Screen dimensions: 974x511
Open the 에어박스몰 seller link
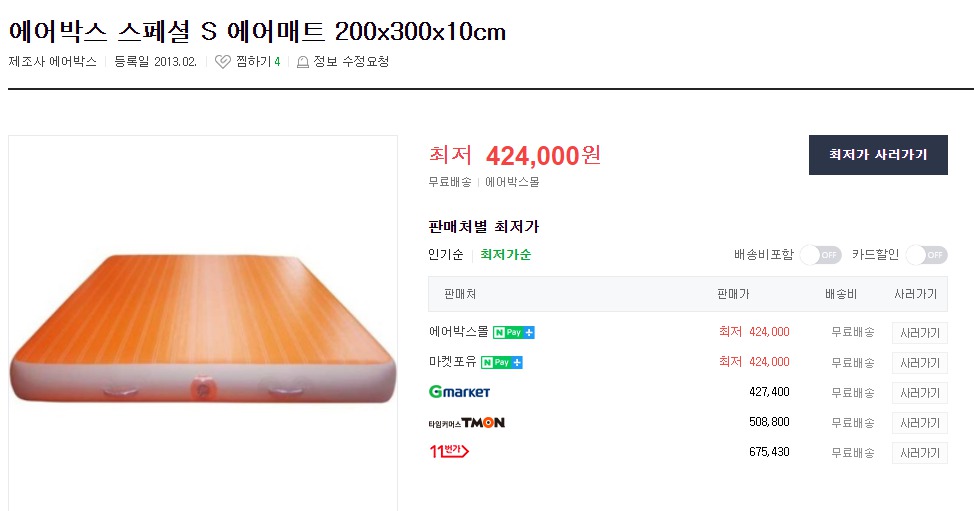tap(458, 332)
